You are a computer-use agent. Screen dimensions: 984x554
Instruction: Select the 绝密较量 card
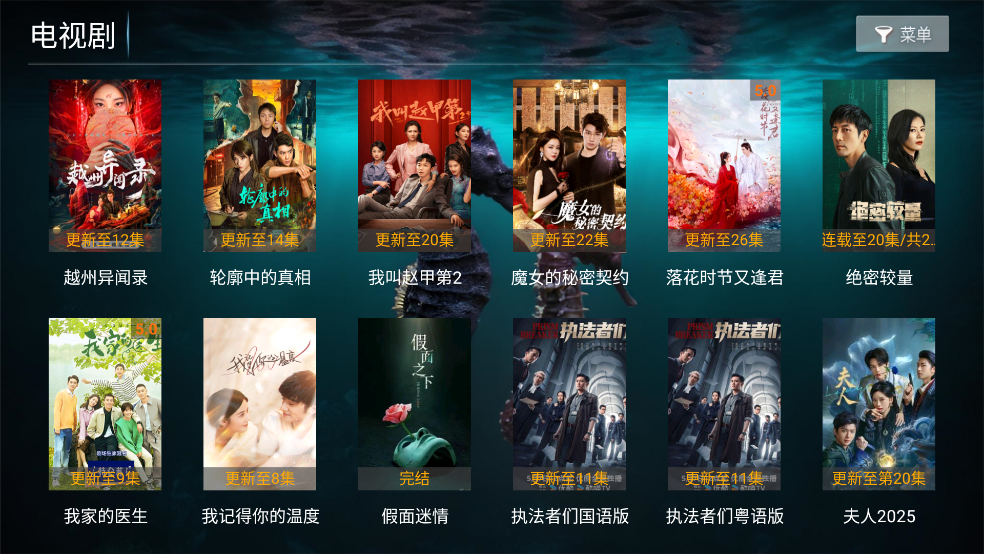[879, 166]
